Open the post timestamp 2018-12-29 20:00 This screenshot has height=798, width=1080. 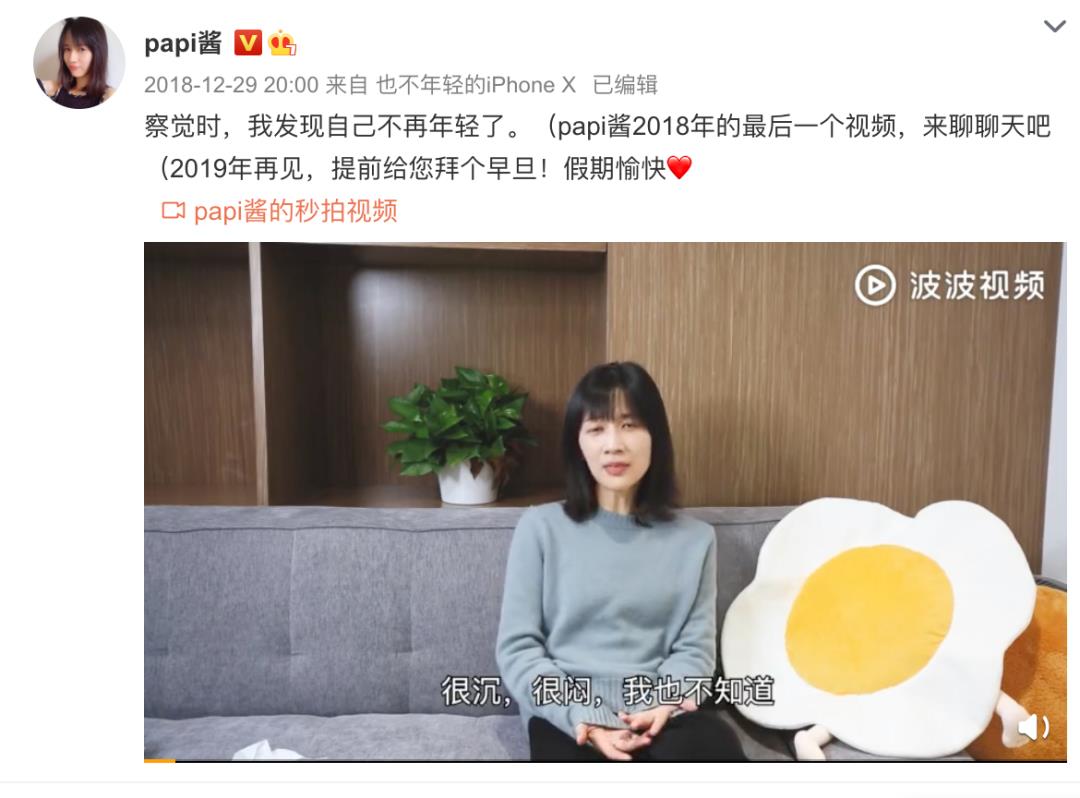click(x=231, y=85)
